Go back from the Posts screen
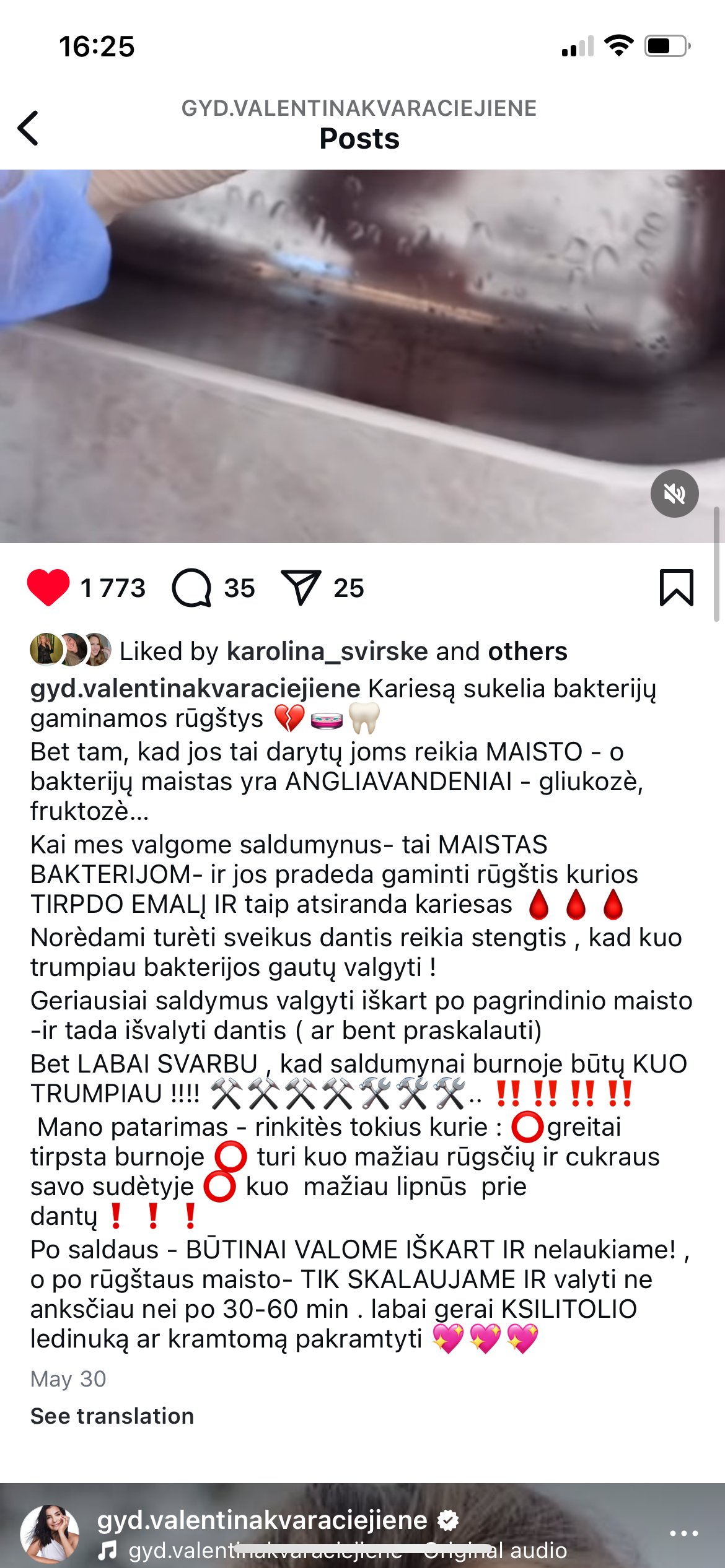This screenshot has height=1568, width=725. pos(29,128)
